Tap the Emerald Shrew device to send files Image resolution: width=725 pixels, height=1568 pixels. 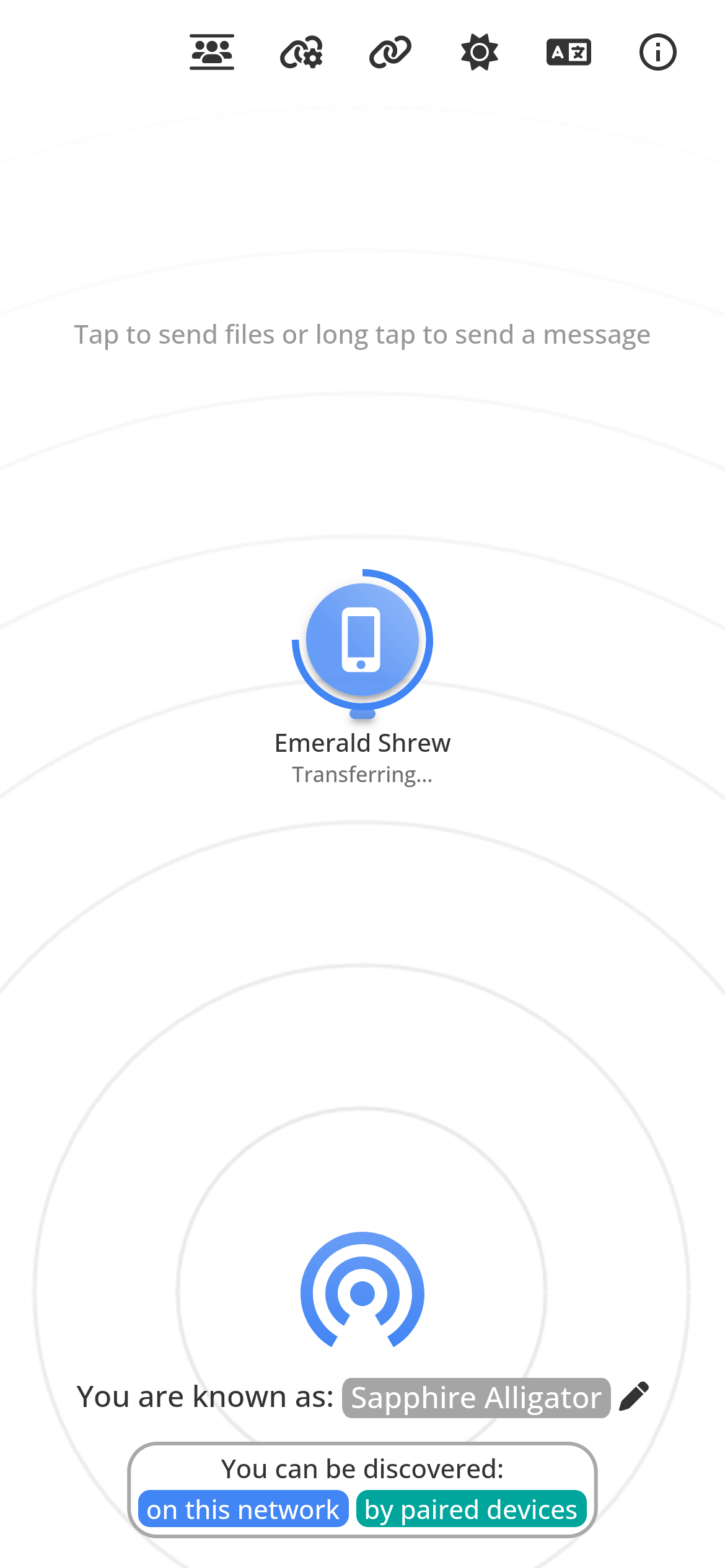coord(362,640)
